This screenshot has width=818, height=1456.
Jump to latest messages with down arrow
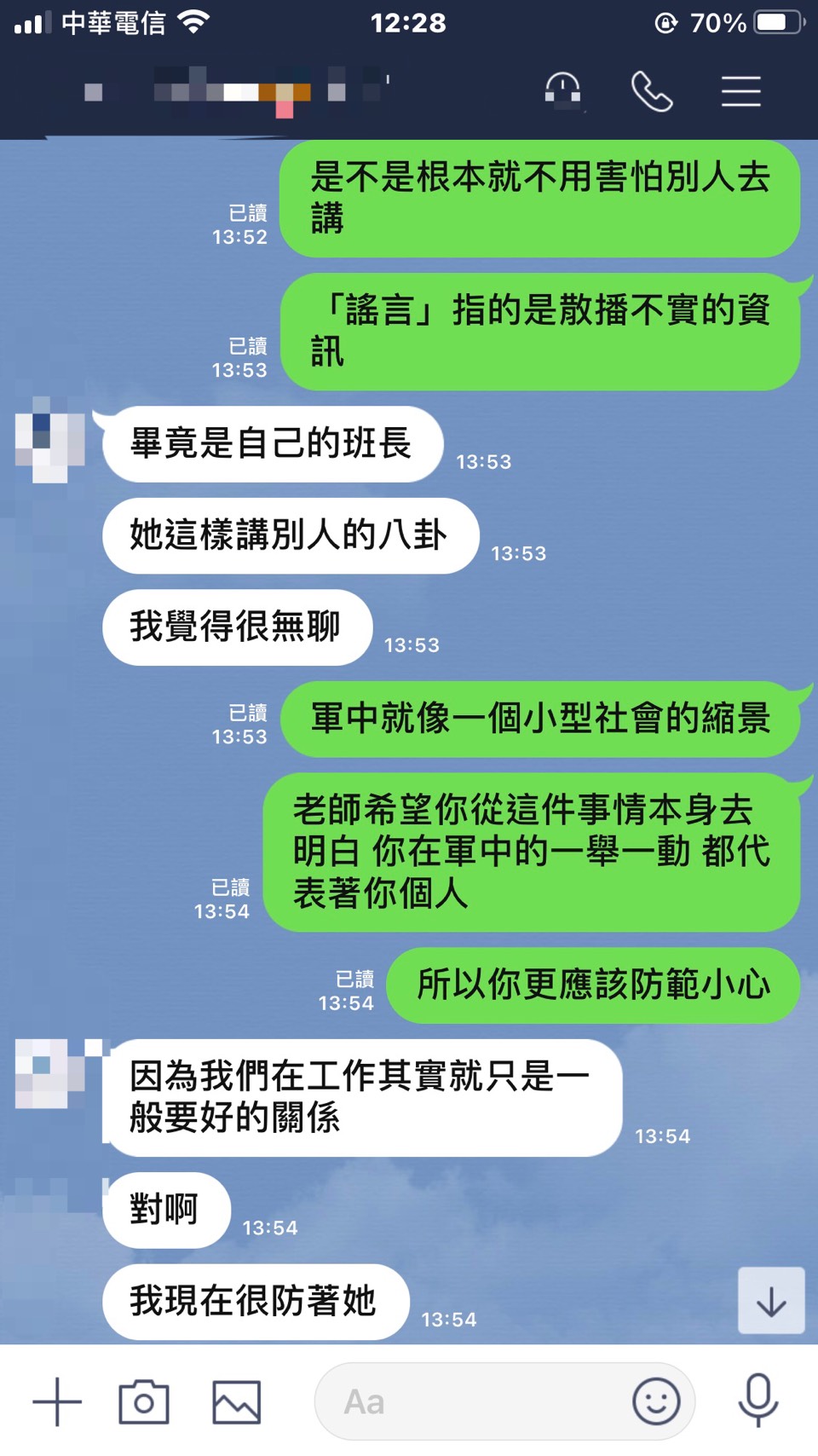click(x=771, y=1301)
